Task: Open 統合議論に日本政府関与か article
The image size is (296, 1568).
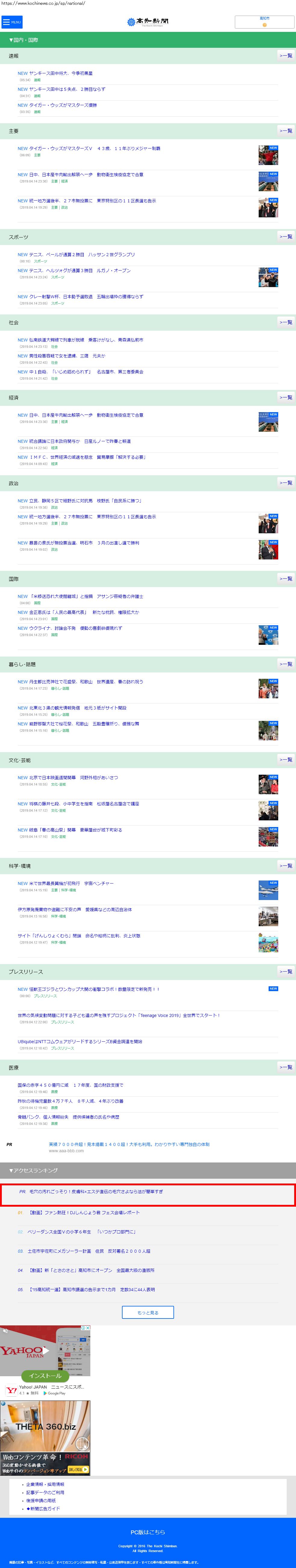Action: click(79, 441)
